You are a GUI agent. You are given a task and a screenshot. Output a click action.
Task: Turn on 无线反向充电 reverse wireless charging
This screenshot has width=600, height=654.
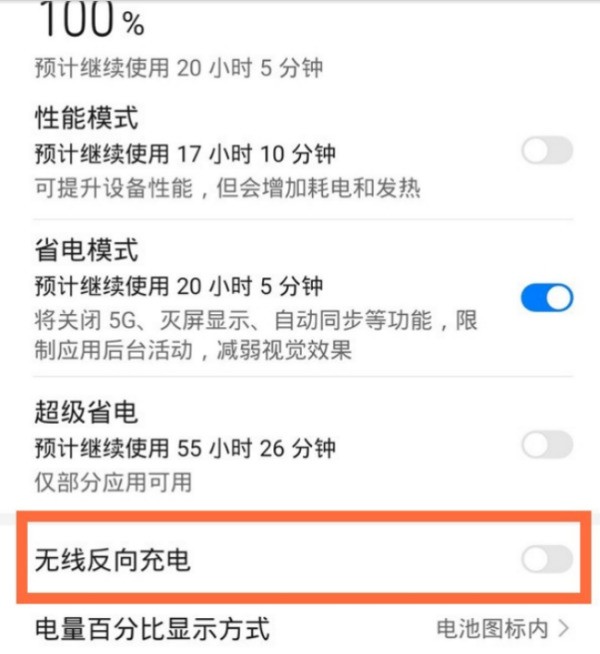click(546, 560)
